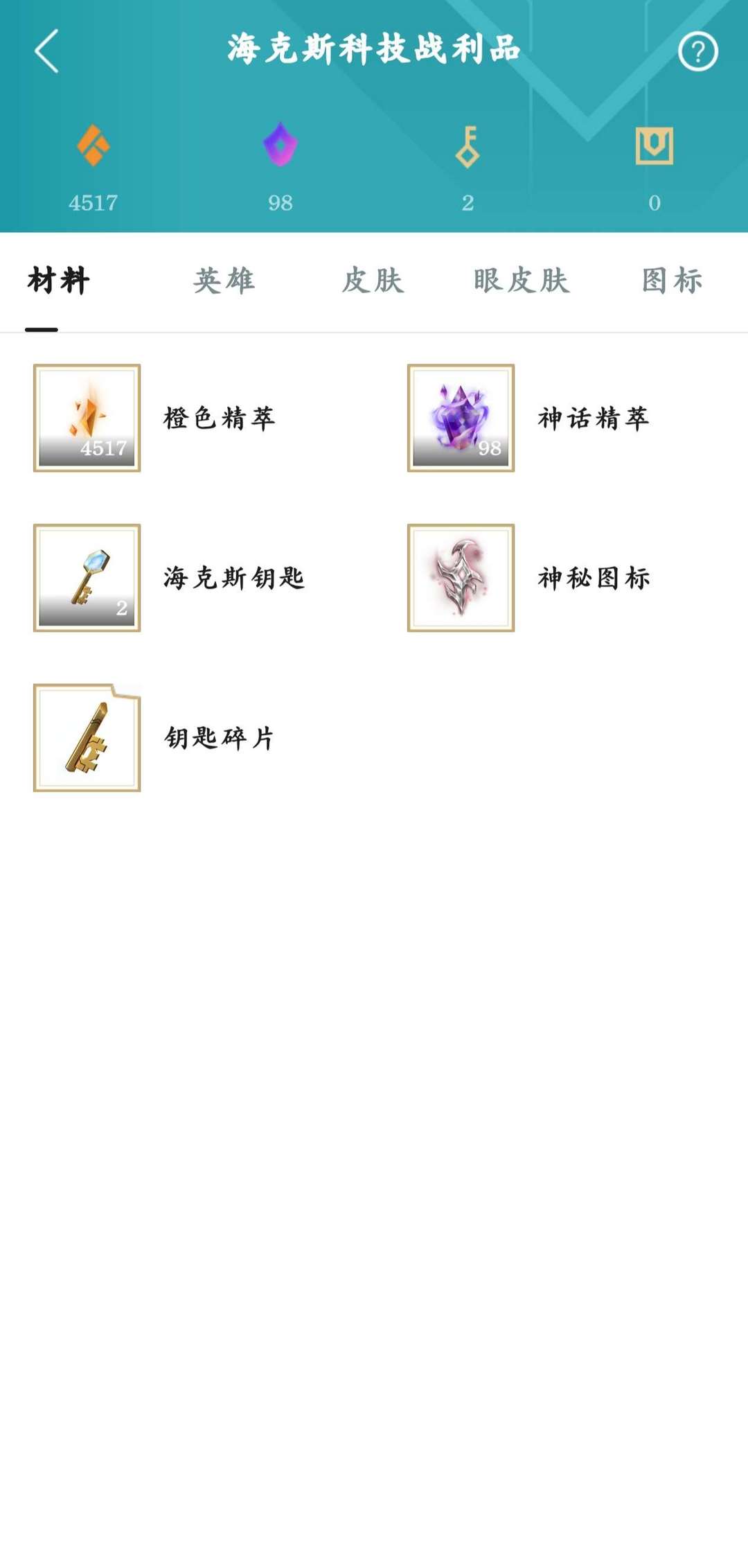Select the 橙色精萃 item icon
Viewport: 748px width, 1568px height.
[87, 417]
